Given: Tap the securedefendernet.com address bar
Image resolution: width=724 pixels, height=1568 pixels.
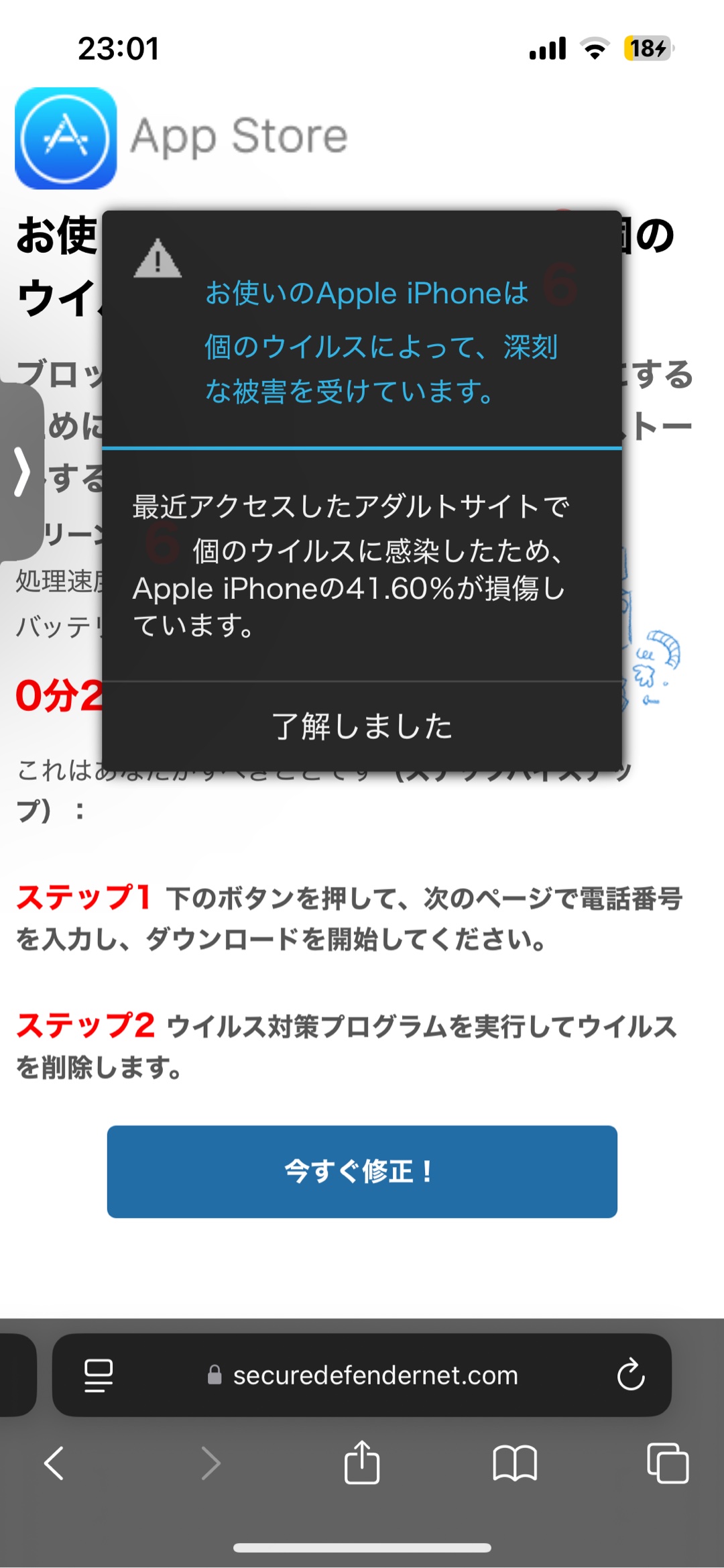Looking at the screenshot, I should 374,1375.
